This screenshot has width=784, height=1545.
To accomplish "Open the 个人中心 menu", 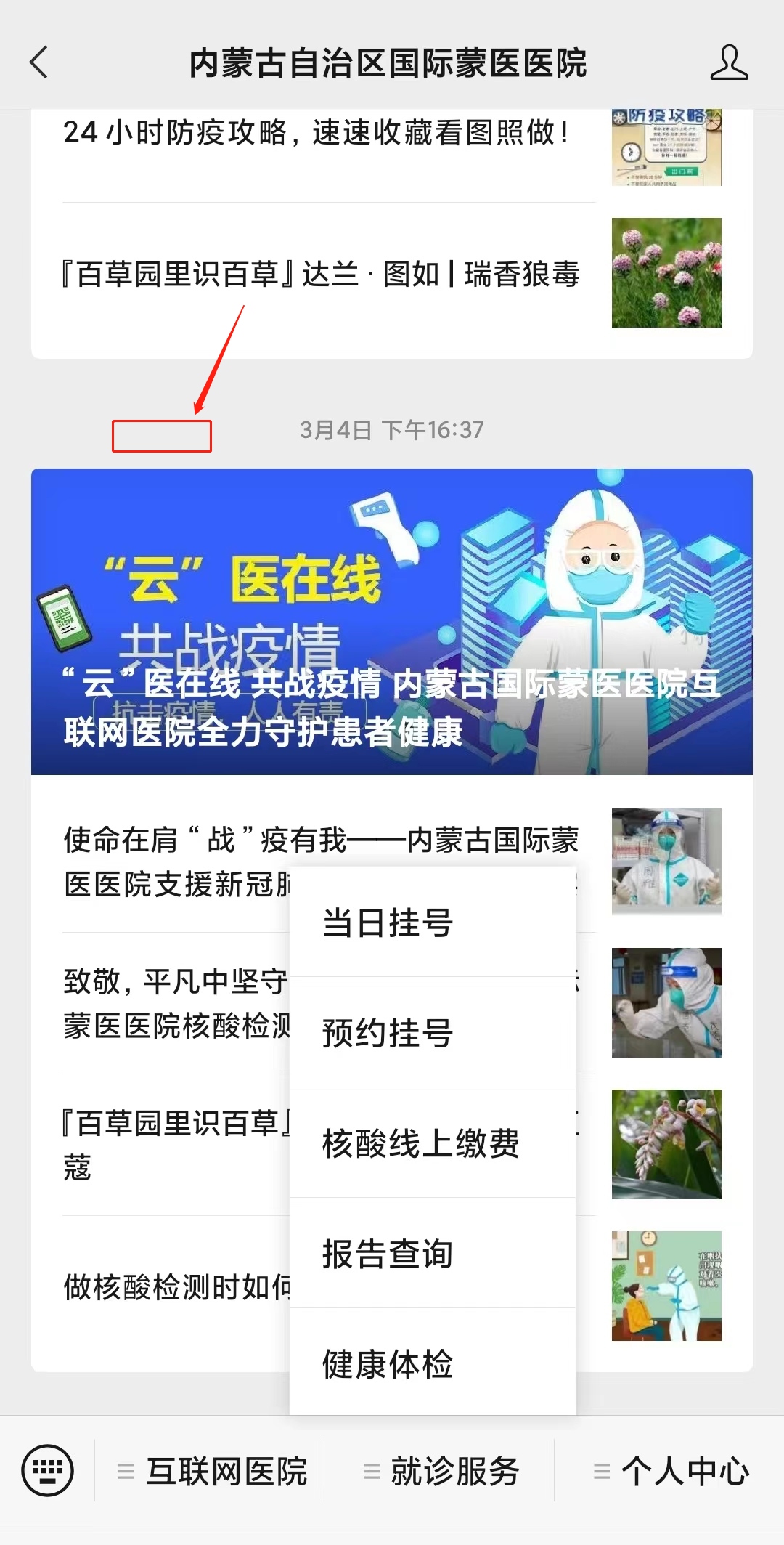I will 671,1472.
